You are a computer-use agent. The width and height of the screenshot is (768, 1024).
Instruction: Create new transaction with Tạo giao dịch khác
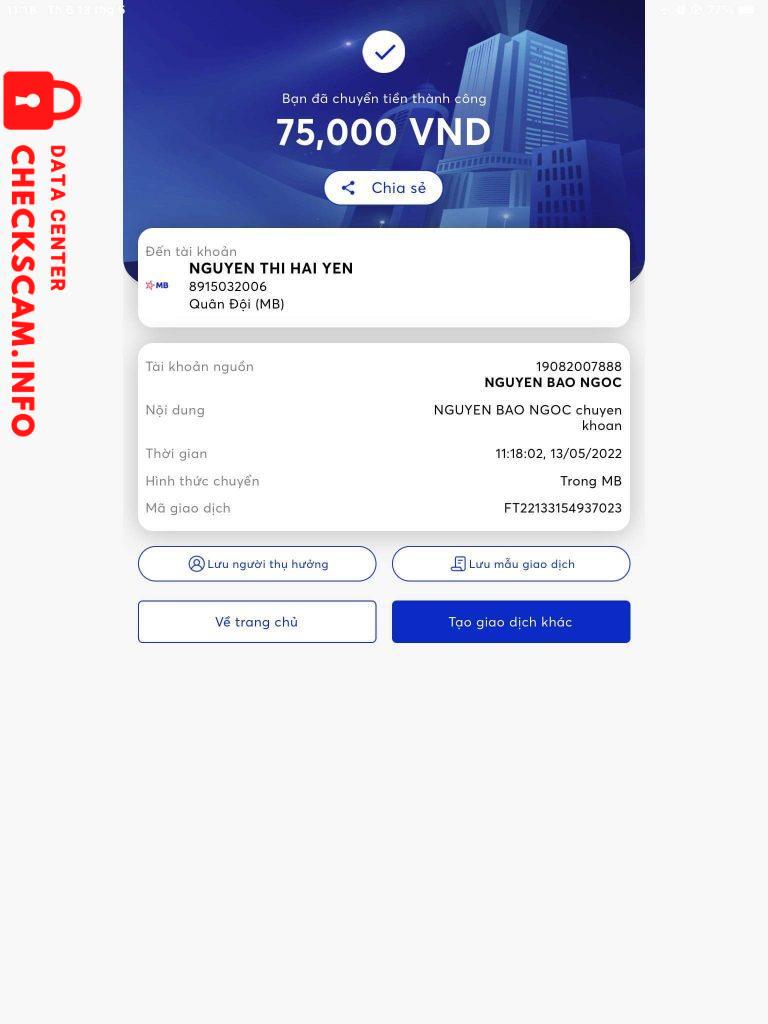511,621
